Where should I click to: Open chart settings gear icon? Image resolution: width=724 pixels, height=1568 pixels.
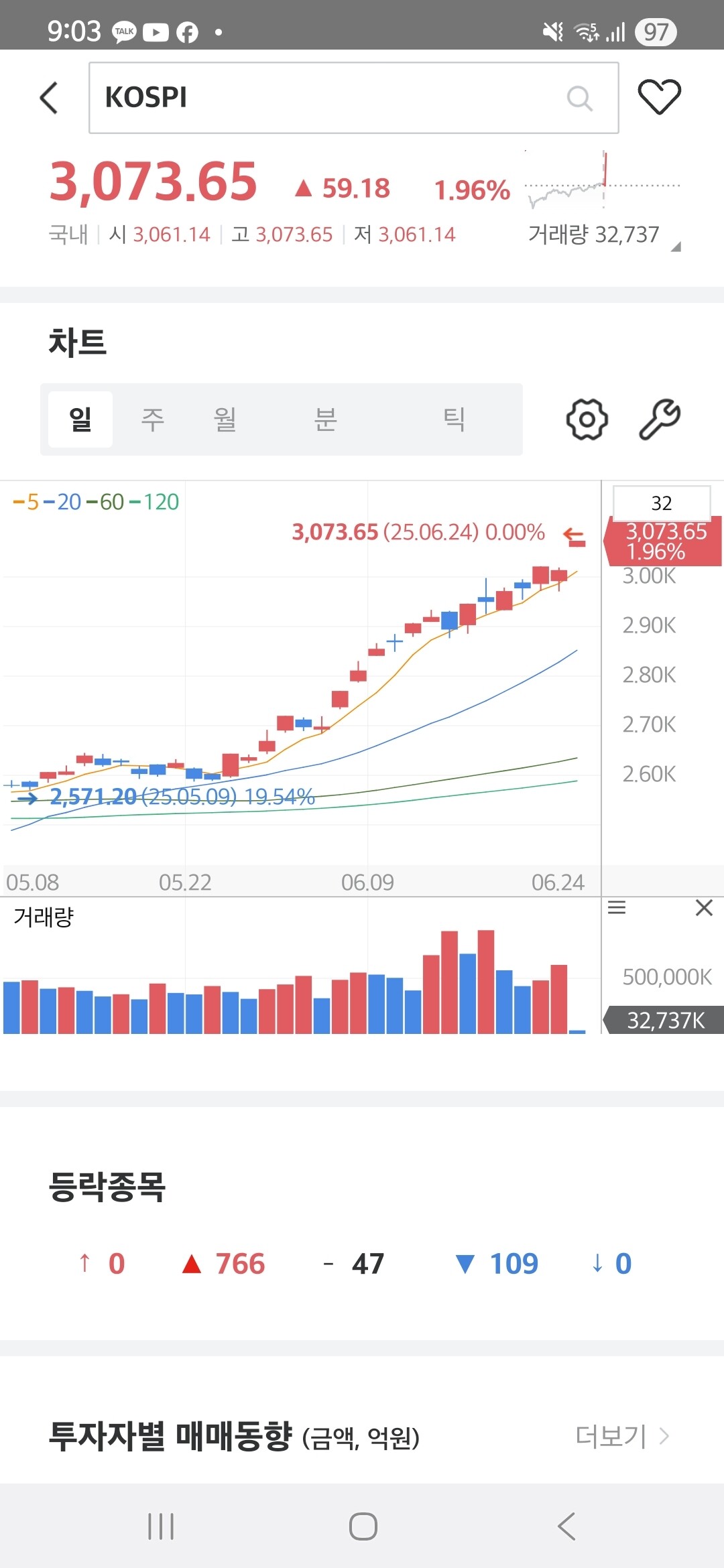(x=587, y=419)
